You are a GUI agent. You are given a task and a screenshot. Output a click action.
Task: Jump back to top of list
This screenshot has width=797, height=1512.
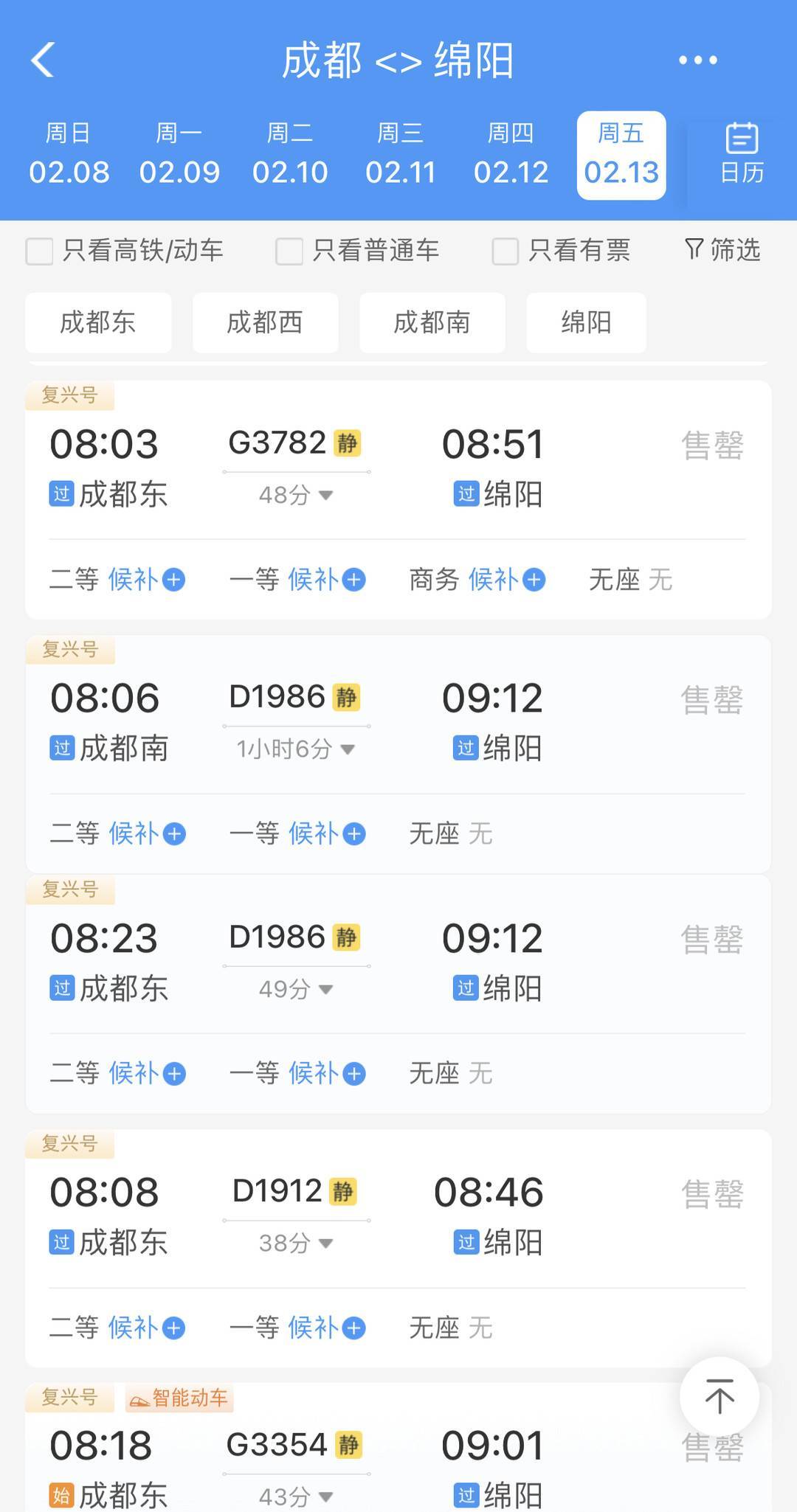(720, 1396)
